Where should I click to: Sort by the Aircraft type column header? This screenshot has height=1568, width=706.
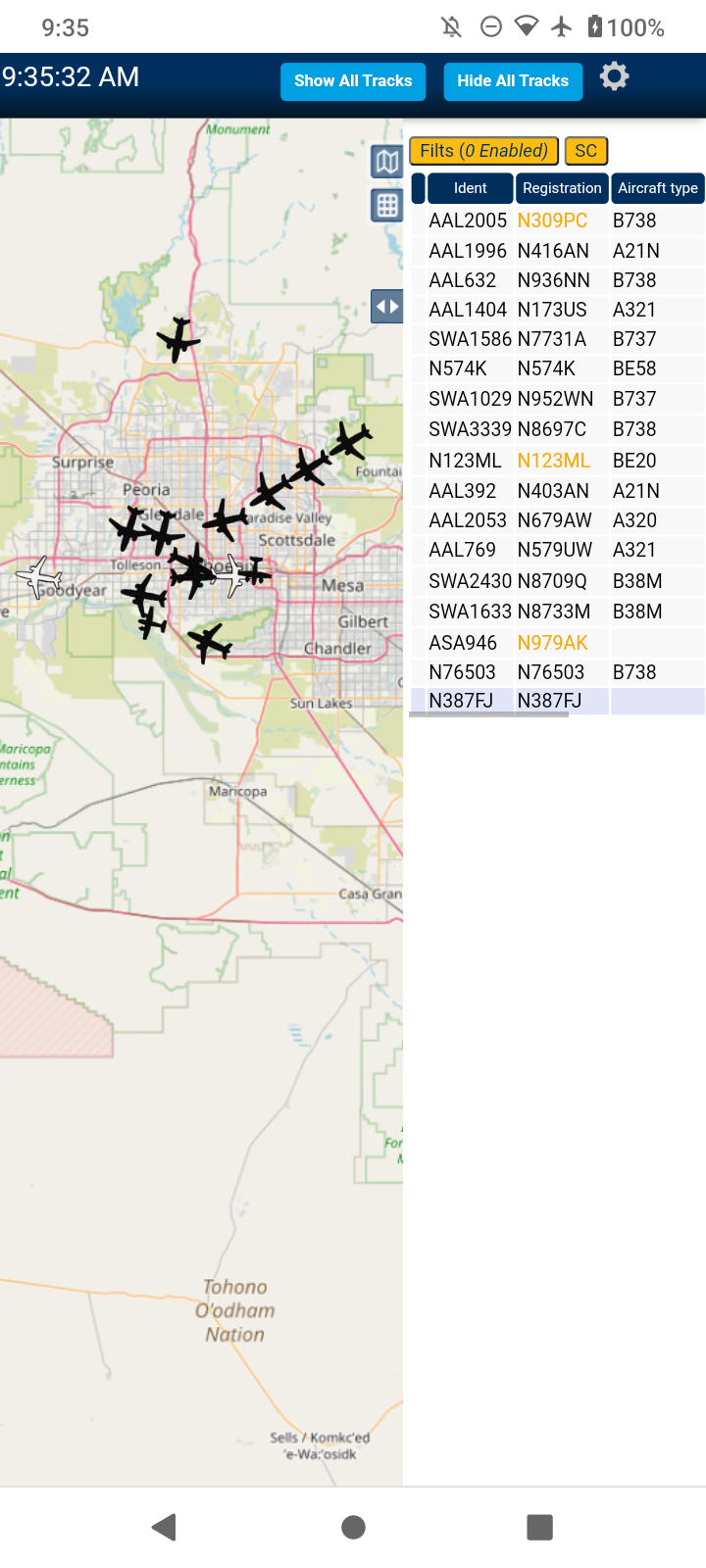click(658, 188)
